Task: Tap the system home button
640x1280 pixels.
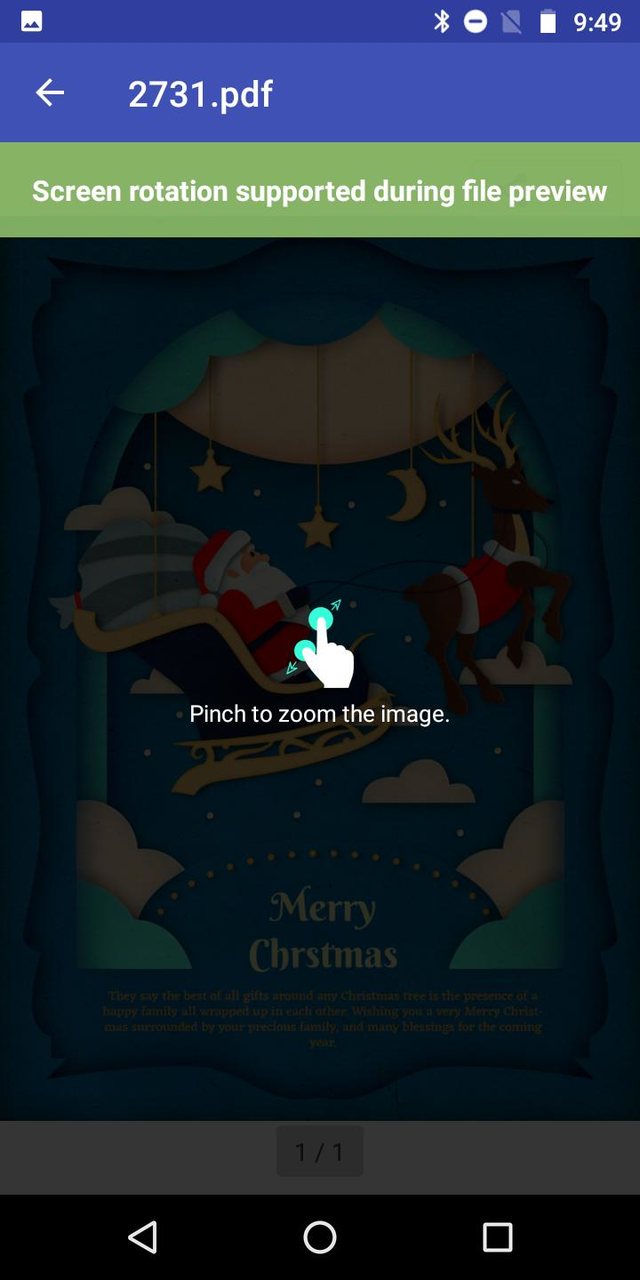Action: 320,1237
